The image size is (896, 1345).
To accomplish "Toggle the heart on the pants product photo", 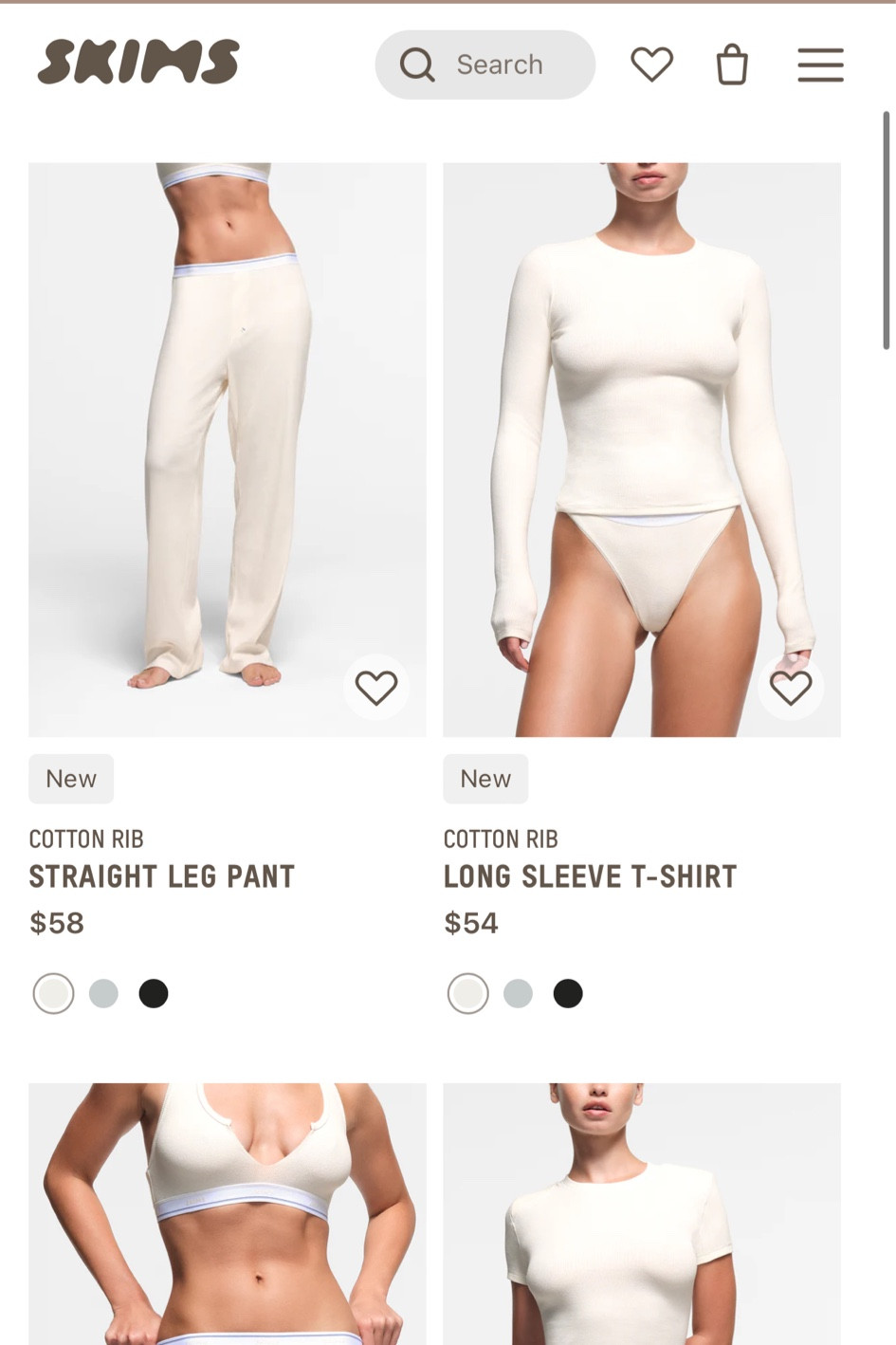I will pos(376,685).
